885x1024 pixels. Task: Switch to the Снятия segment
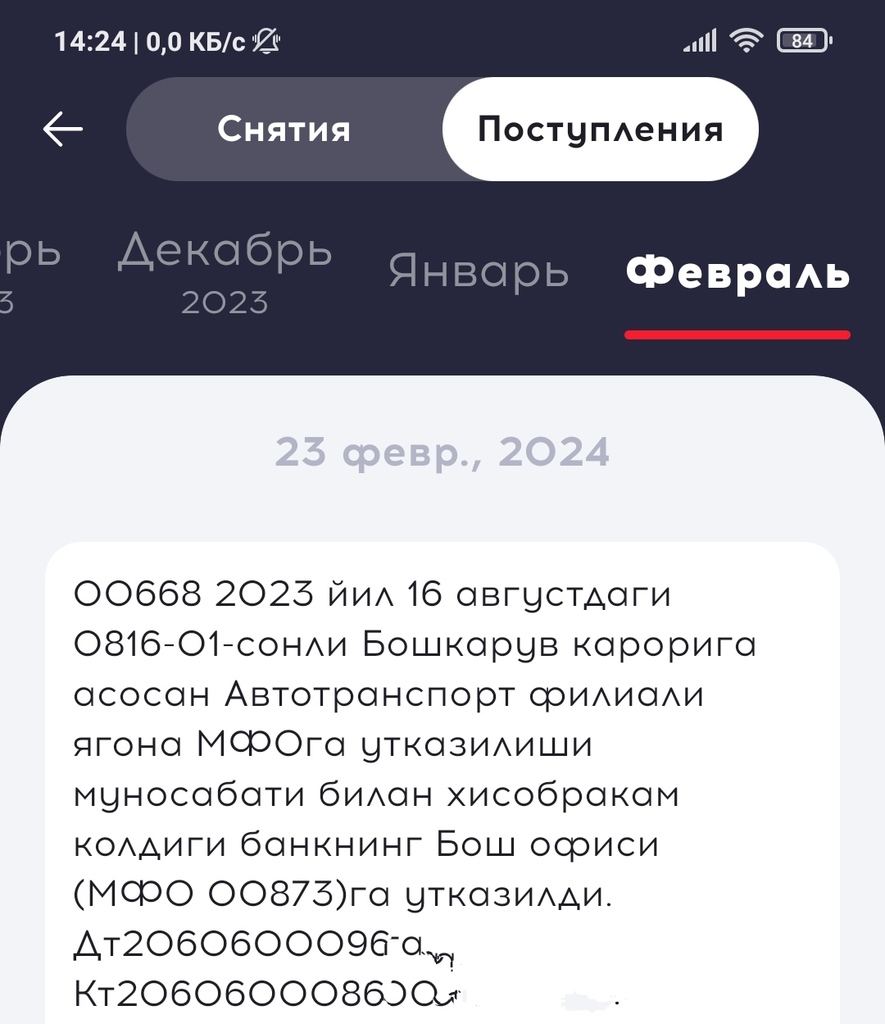(284, 129)
